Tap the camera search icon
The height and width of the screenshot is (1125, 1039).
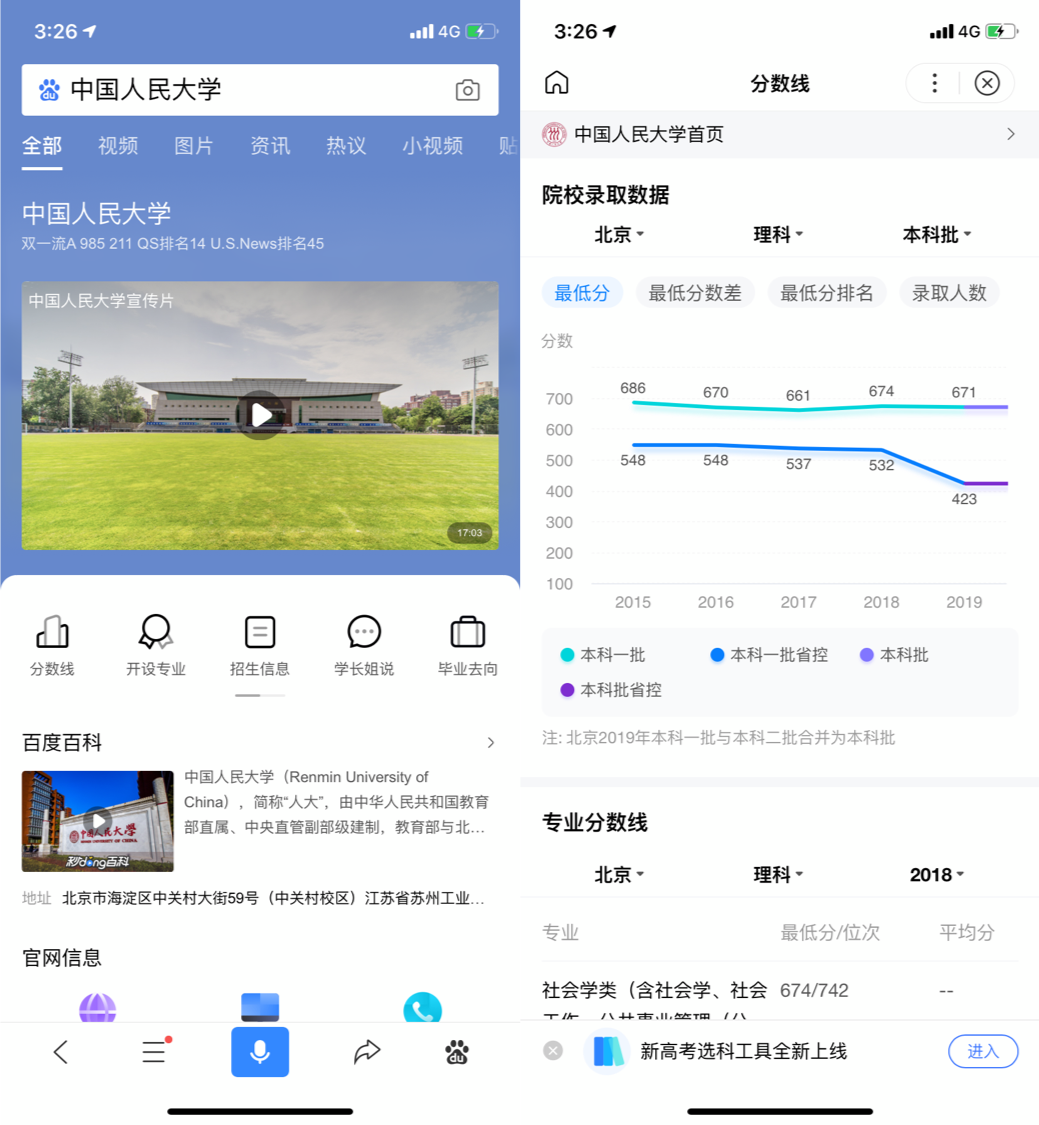pos(467,90)
